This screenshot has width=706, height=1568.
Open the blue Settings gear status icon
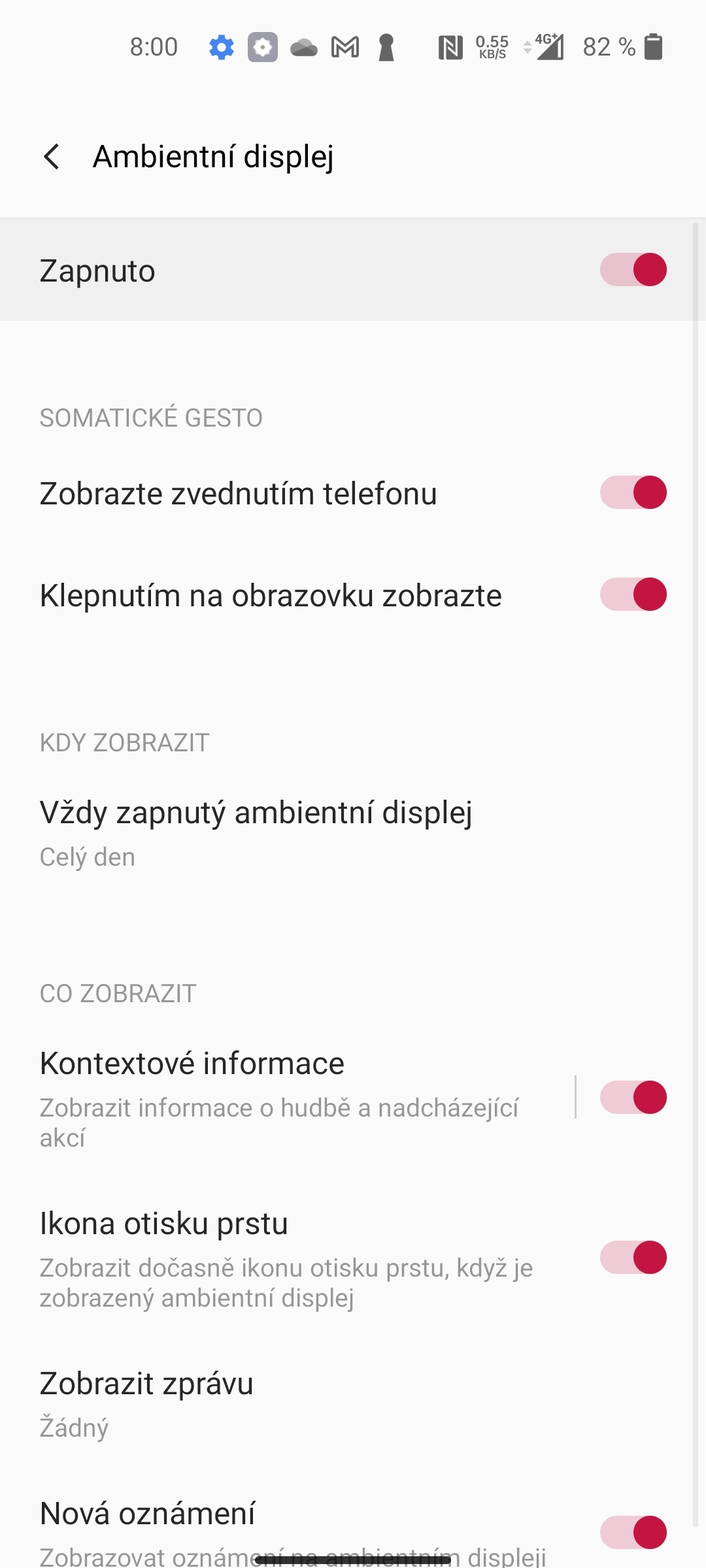[x=221, y=46]
